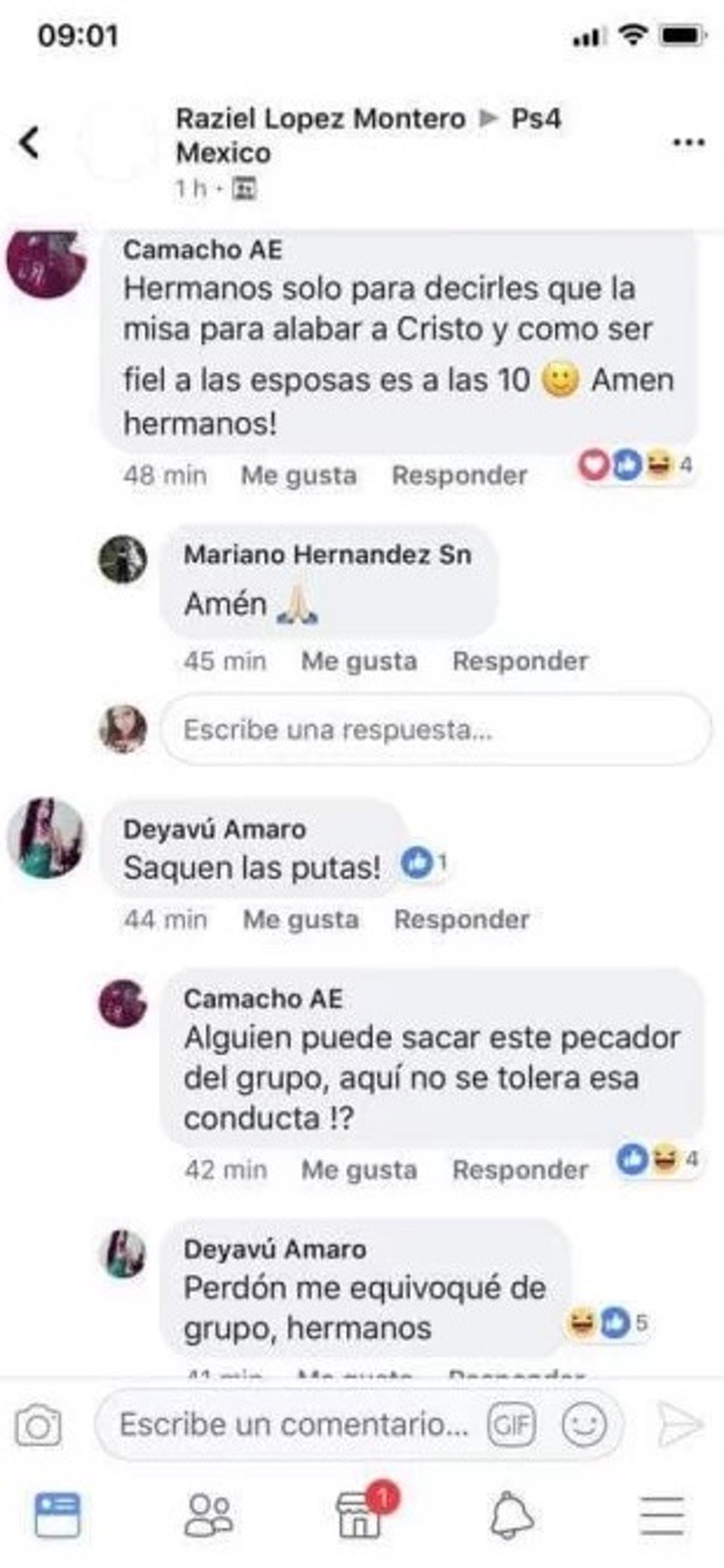
Task: Like the 44 min Deyavú Amaro comment
Action: pyautogui.click(x=300, y=919)
